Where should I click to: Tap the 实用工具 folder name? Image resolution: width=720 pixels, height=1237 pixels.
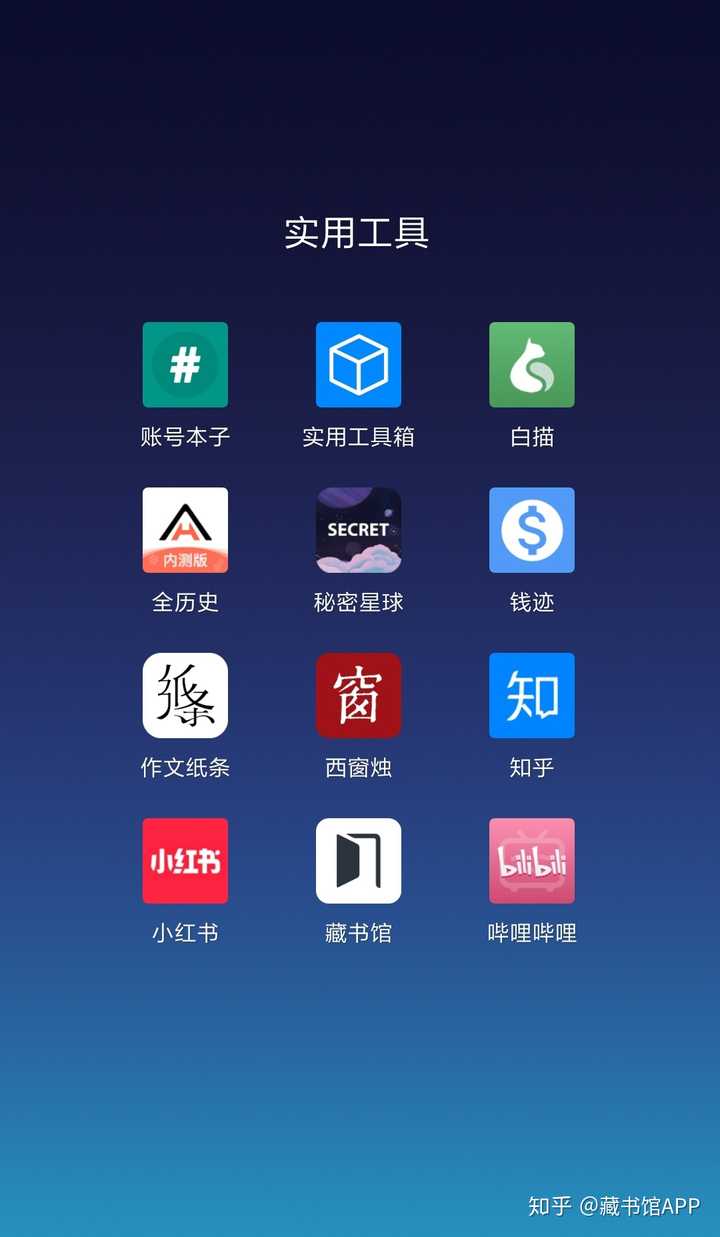pyautogui.click(x=357, y=232)
